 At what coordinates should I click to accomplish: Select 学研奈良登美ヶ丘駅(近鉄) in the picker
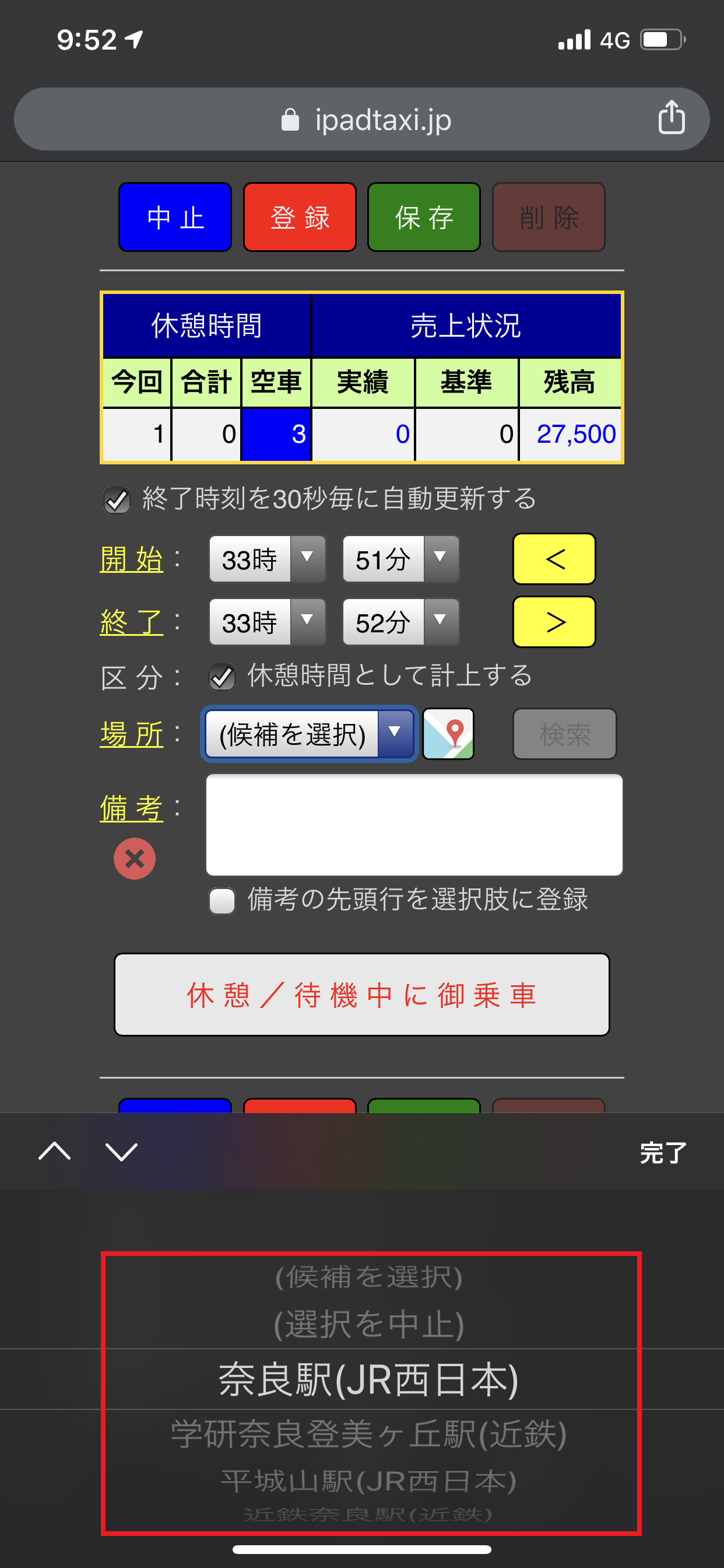pos(368,1434)
